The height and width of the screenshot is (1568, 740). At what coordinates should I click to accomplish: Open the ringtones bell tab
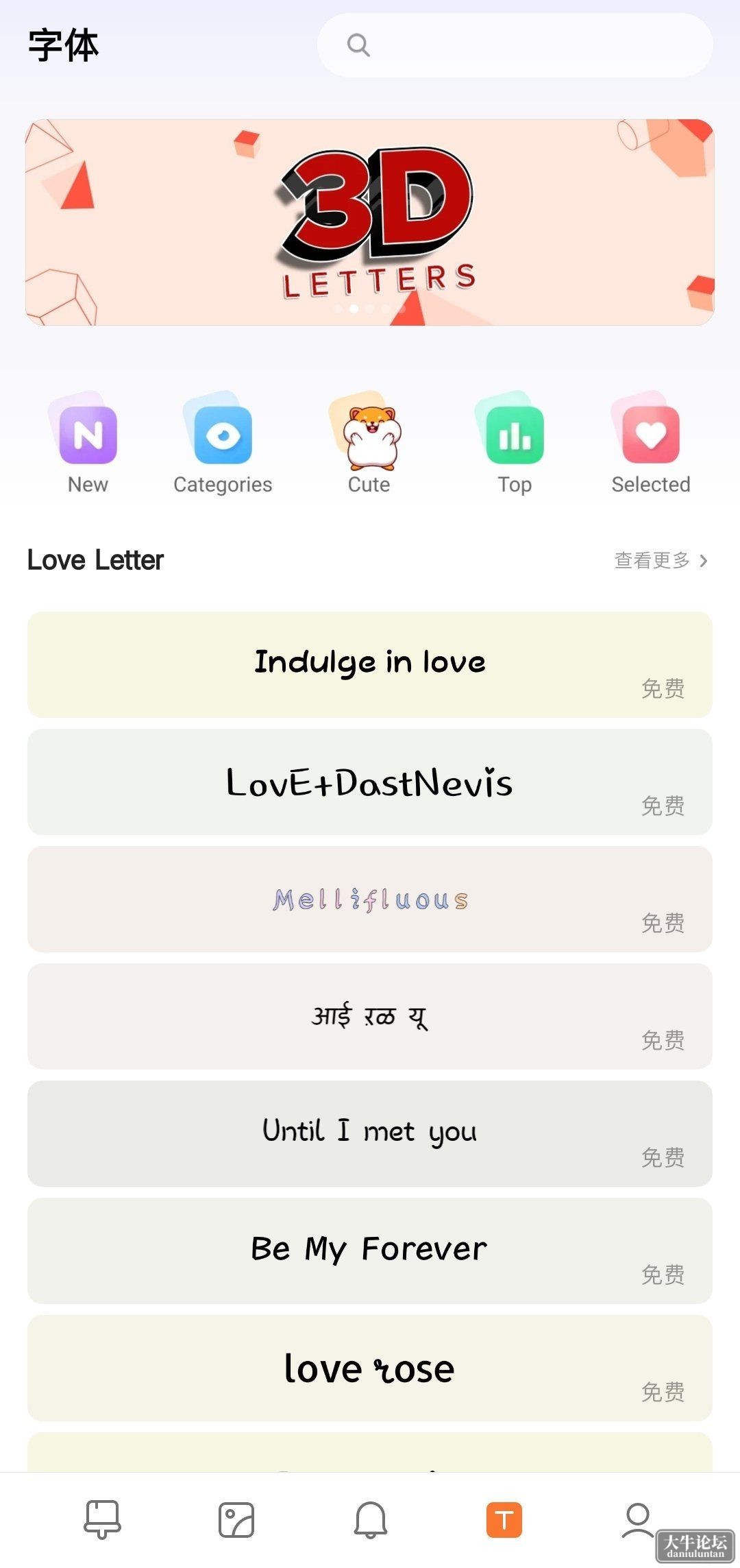click(371, 1519)
